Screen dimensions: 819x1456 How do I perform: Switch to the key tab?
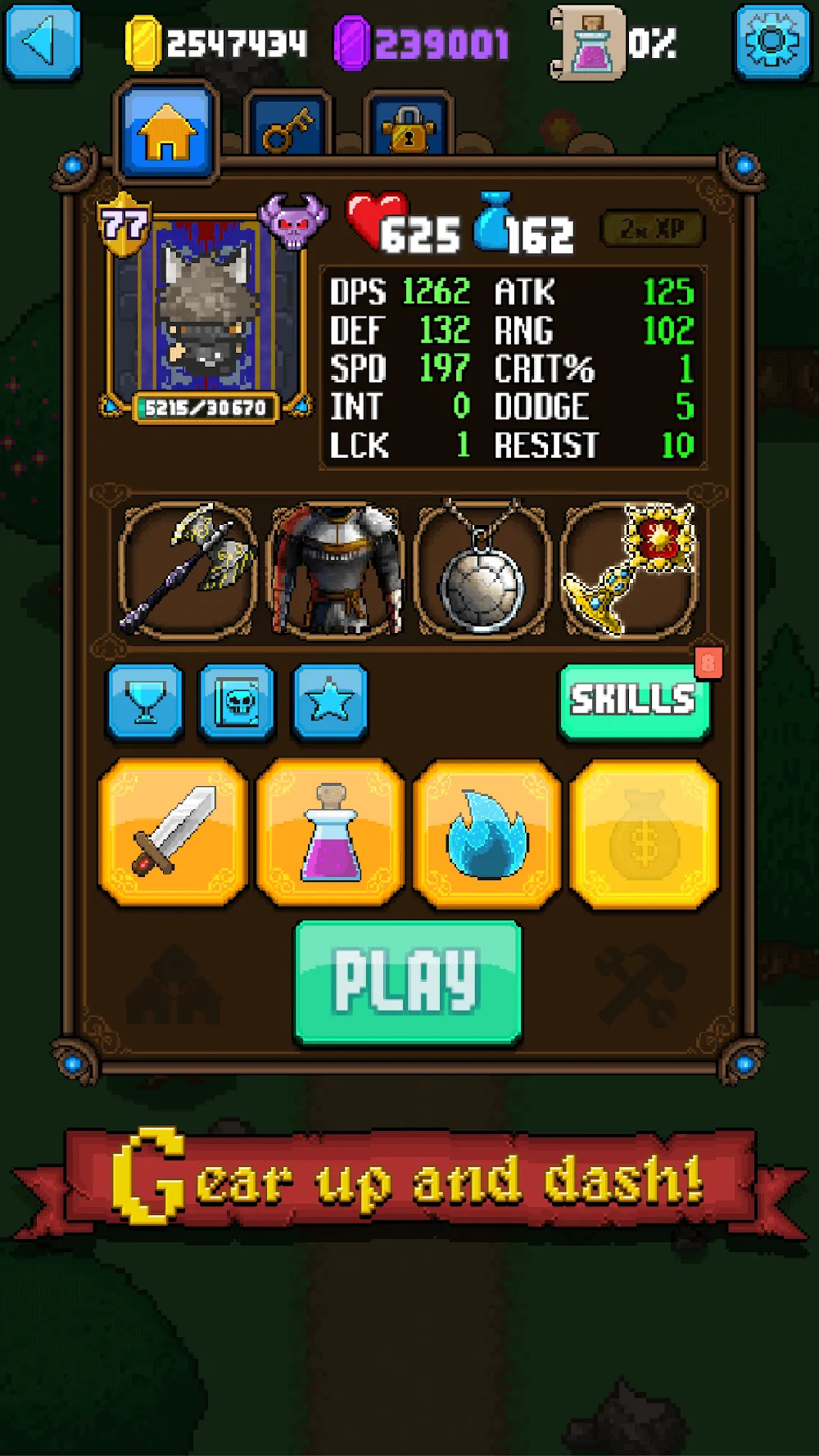[x=287, y=129]
